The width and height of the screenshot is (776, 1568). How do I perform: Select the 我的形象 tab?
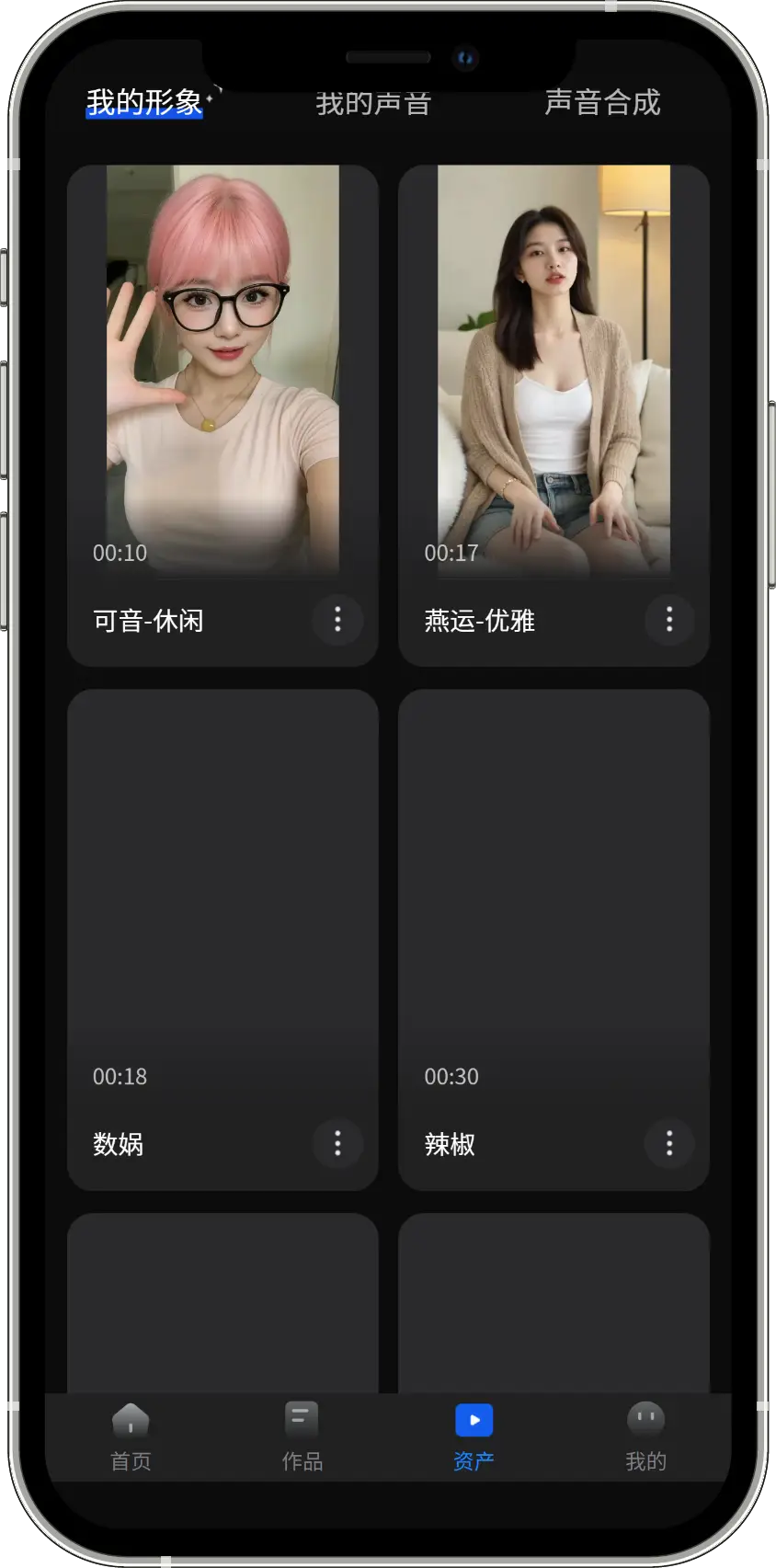(144, 102)
